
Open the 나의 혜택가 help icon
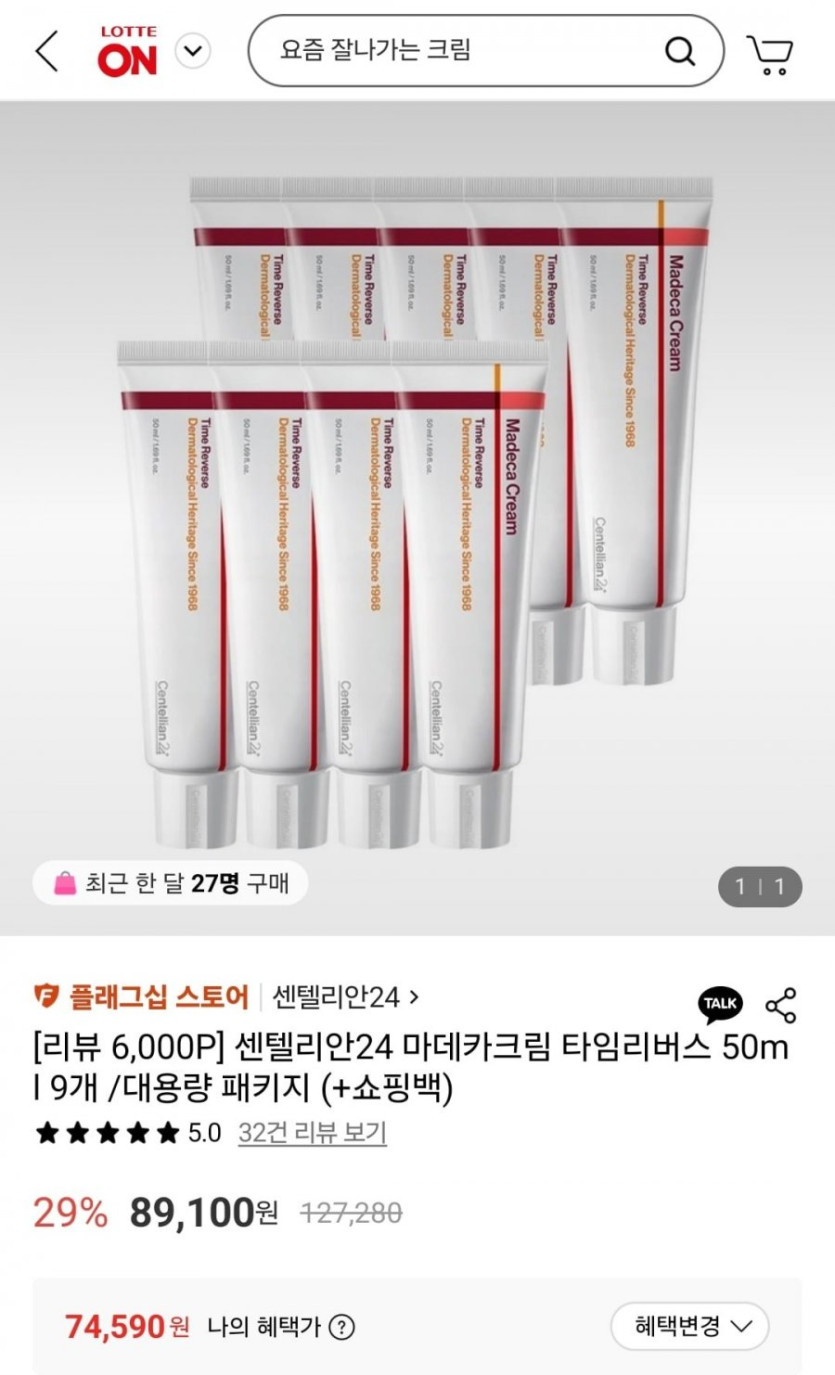(x=342, y=1328)
